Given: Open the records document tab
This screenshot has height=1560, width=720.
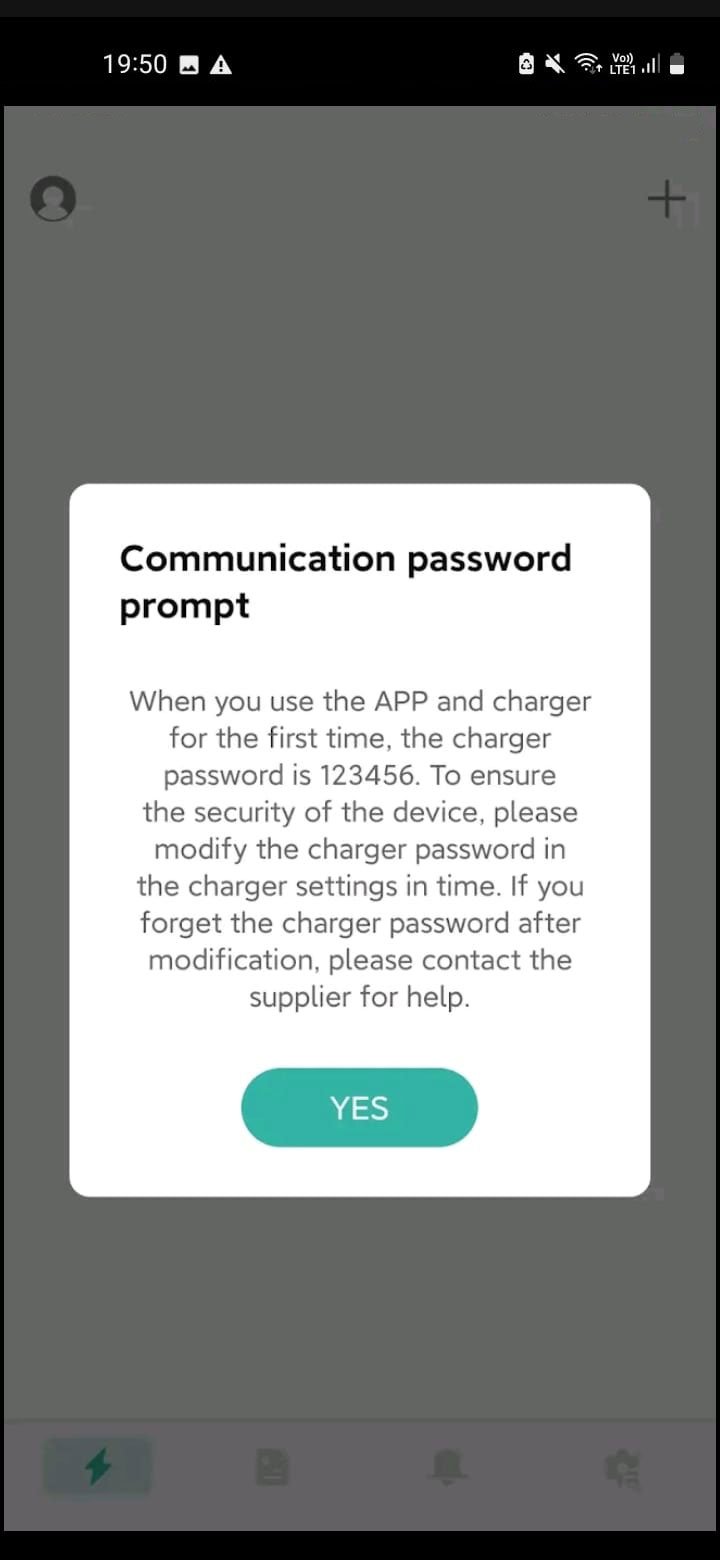Looking at the screenshot, I should [x=272, y=1467].
